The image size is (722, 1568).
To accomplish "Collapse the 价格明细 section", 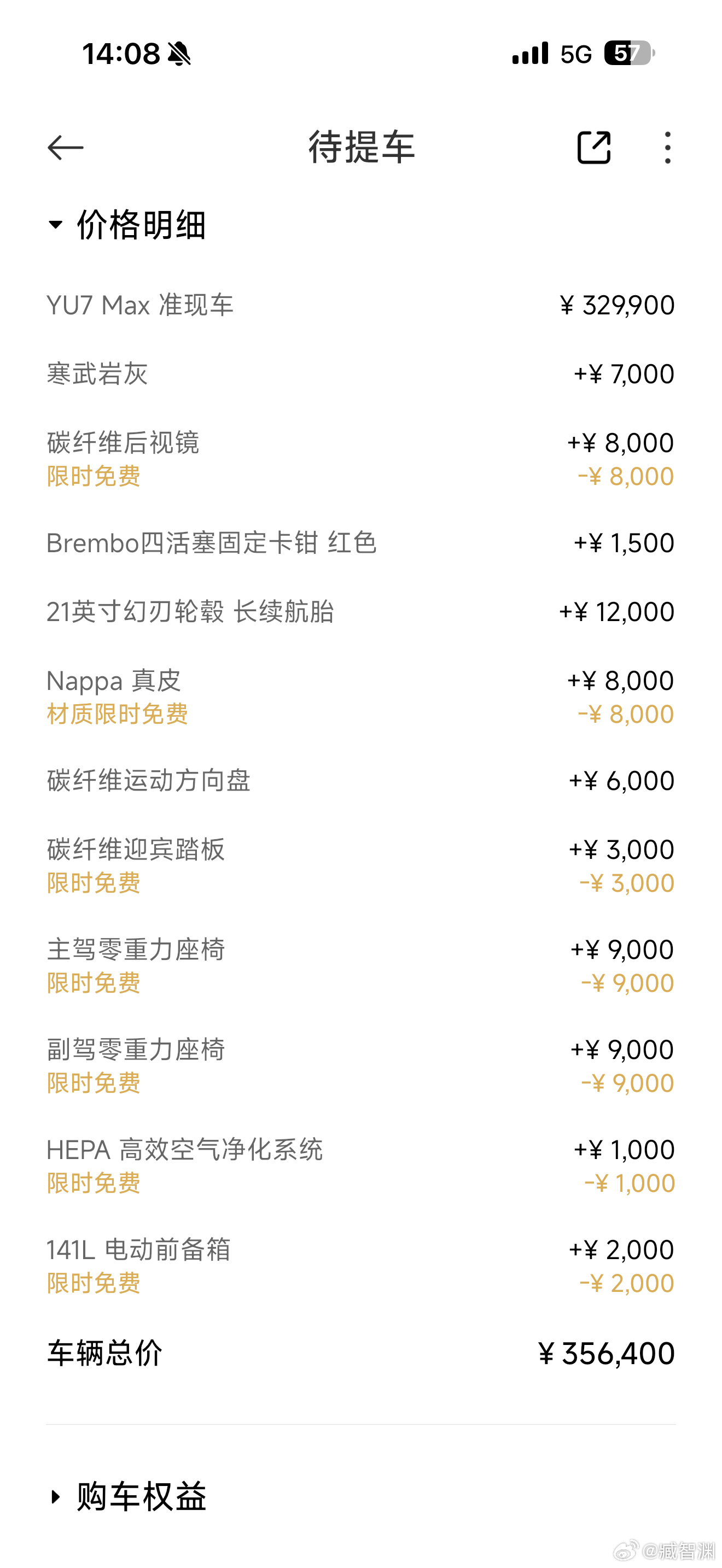I will tap(127, 225).
